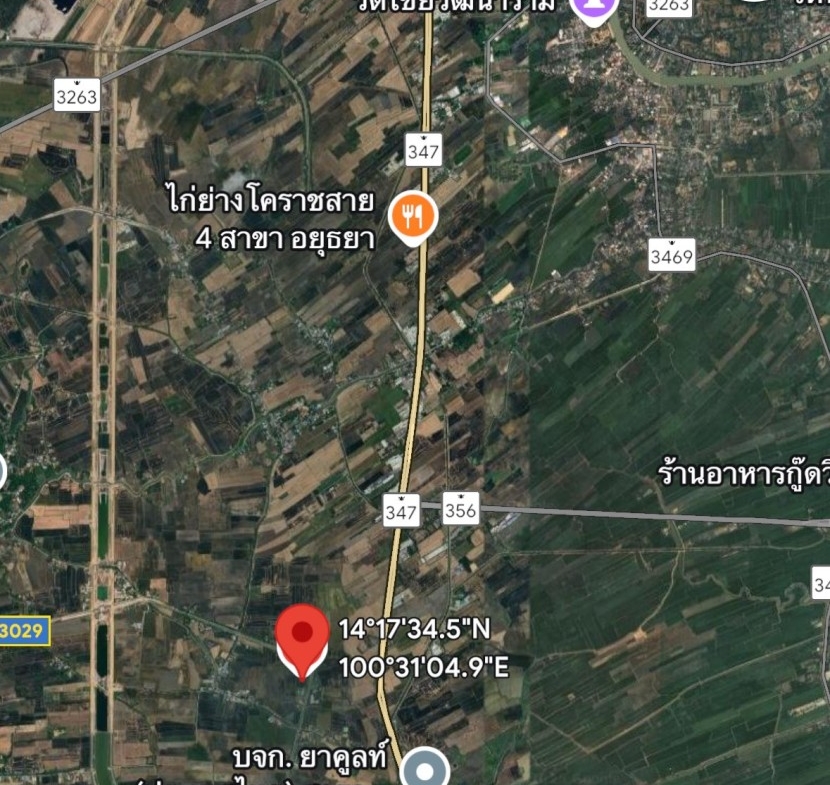Viewport: 830px width, 785px height.
Task: Select the grey place marker near บจก. ยาคูลท์
Action: 426,770
